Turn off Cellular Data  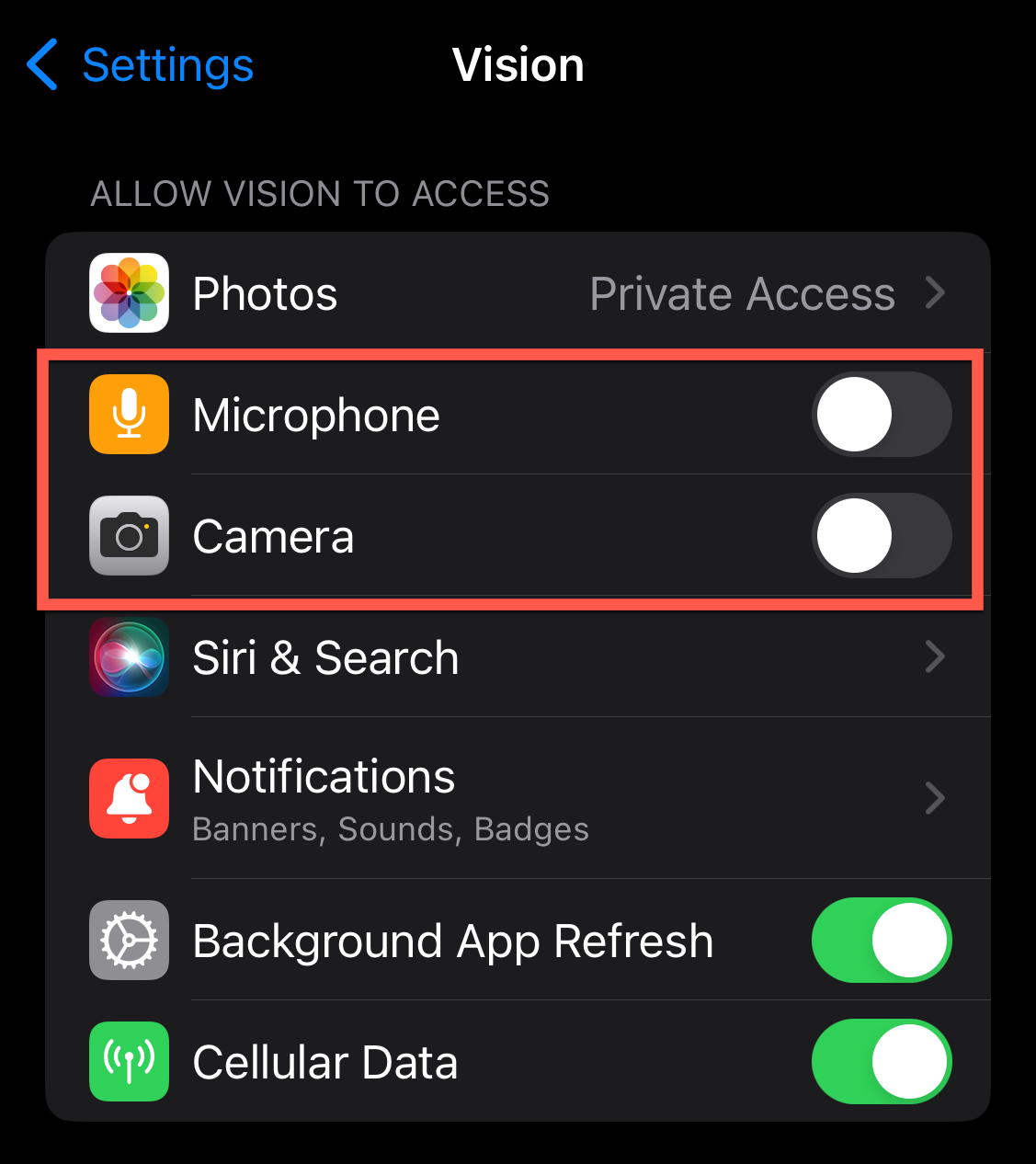pyautogui.click(x=881, y=1062)
